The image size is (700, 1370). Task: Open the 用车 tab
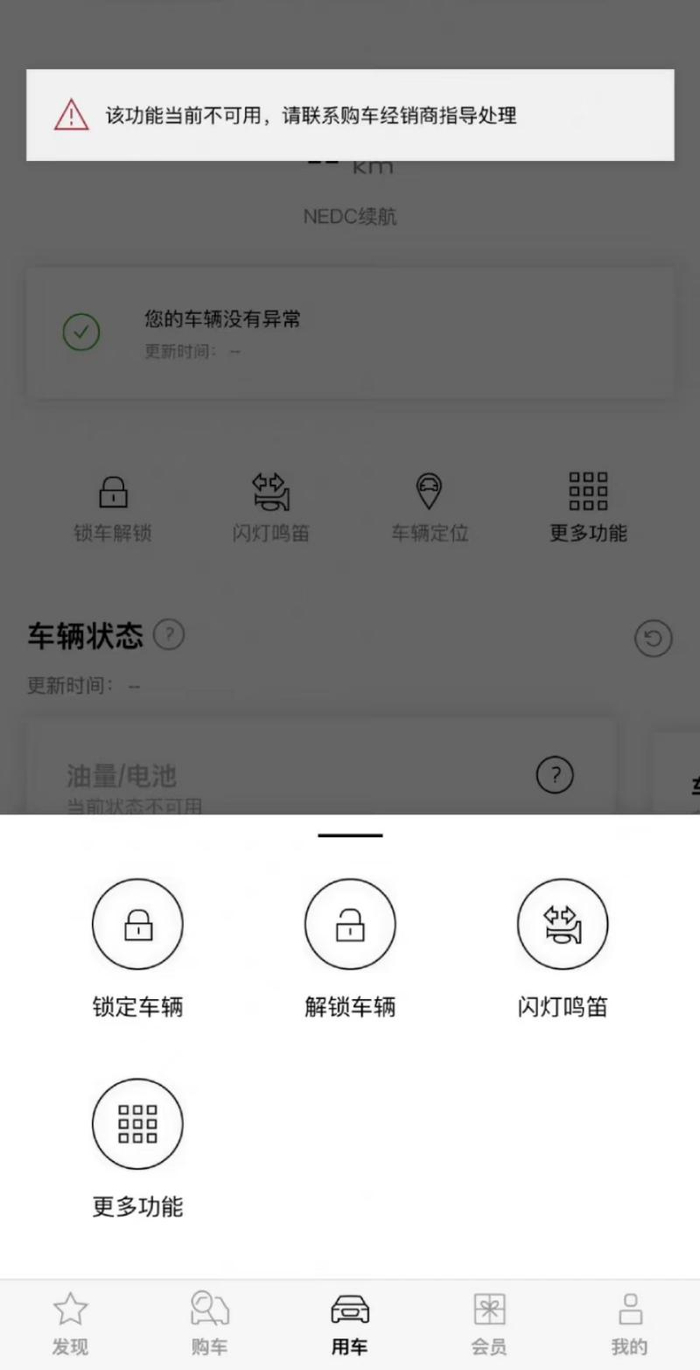[350, 1324]
